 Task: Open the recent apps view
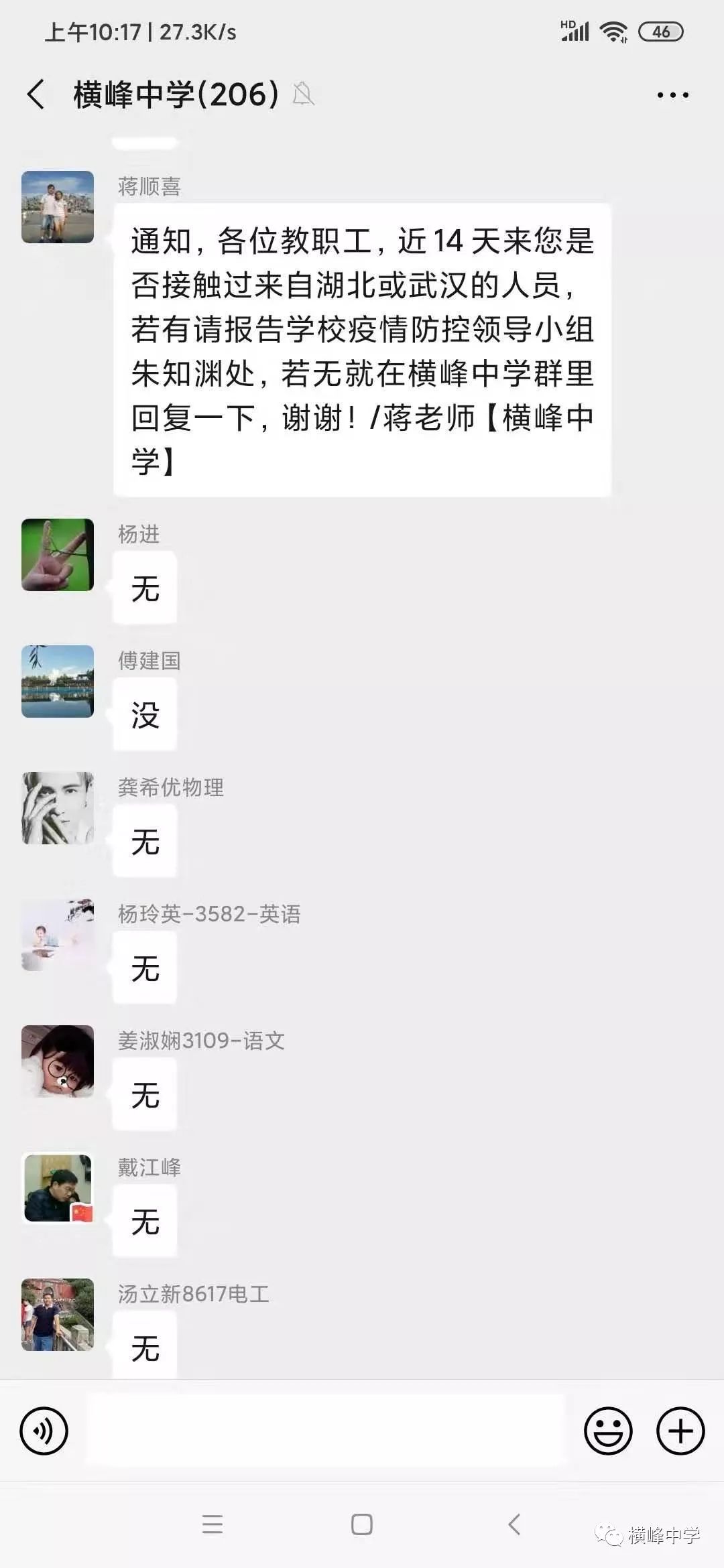[x=213, y=1524]
